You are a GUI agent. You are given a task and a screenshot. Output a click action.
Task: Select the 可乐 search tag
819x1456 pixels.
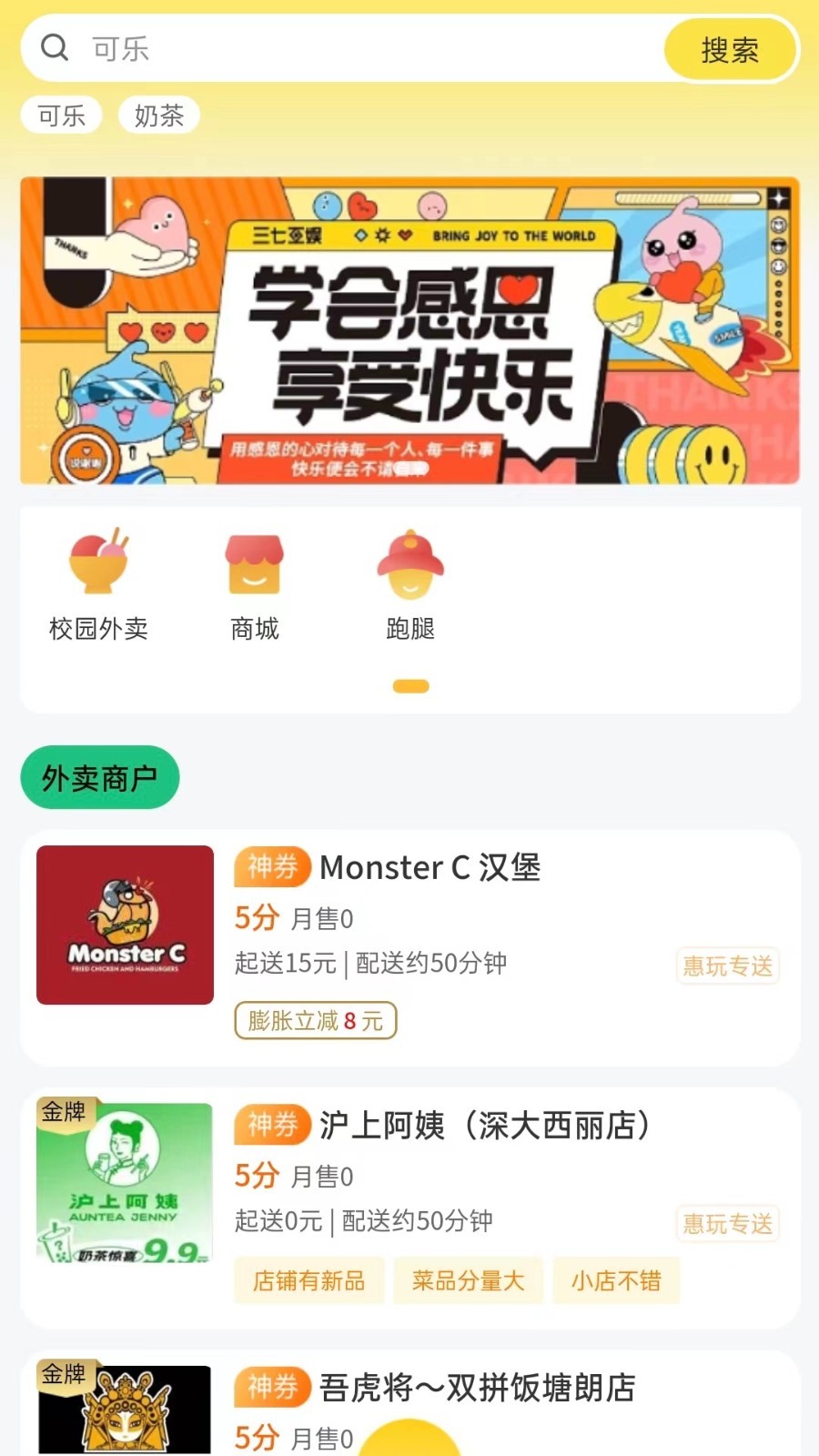(60, 115)
